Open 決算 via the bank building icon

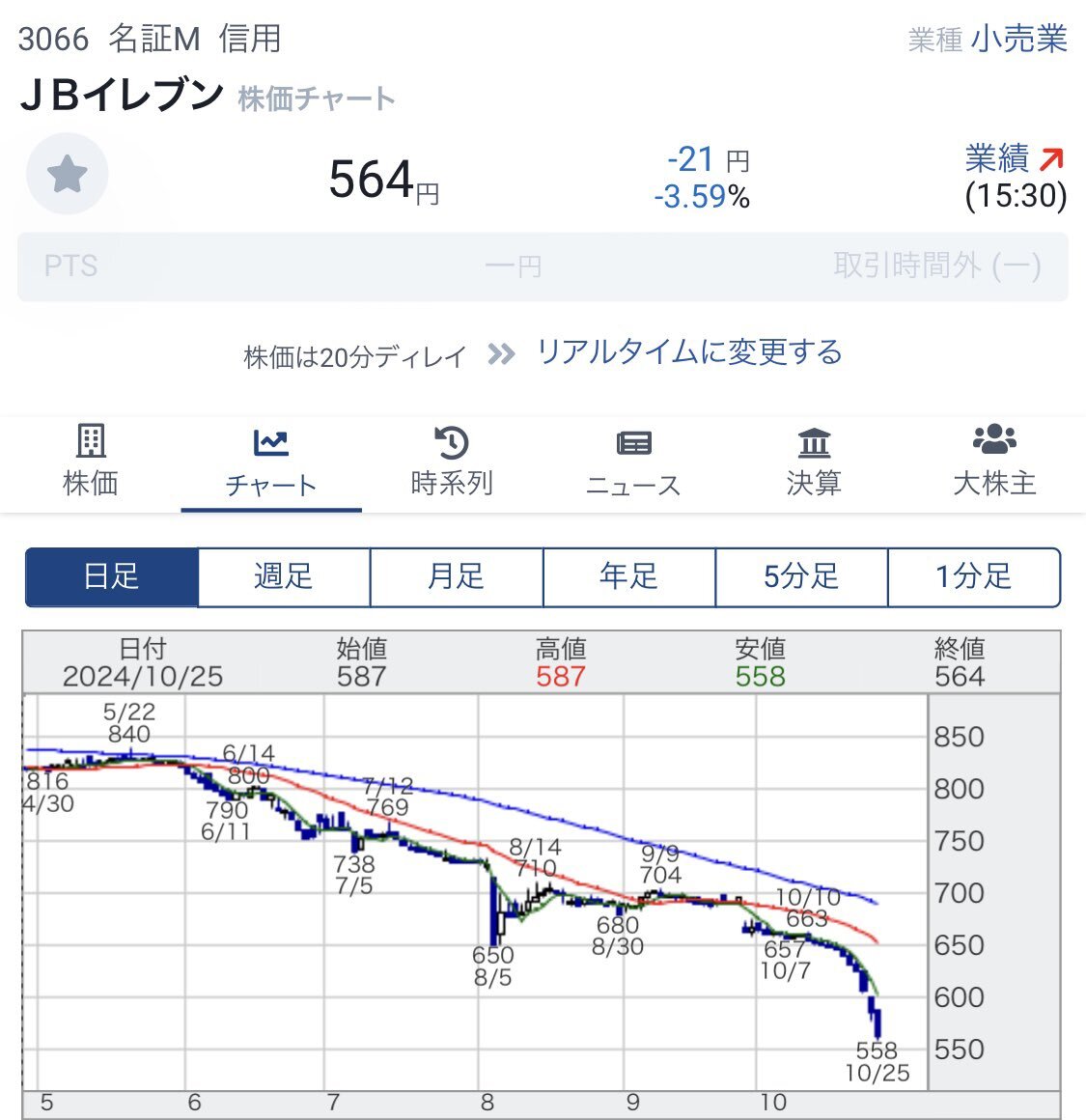coord(813,441)
